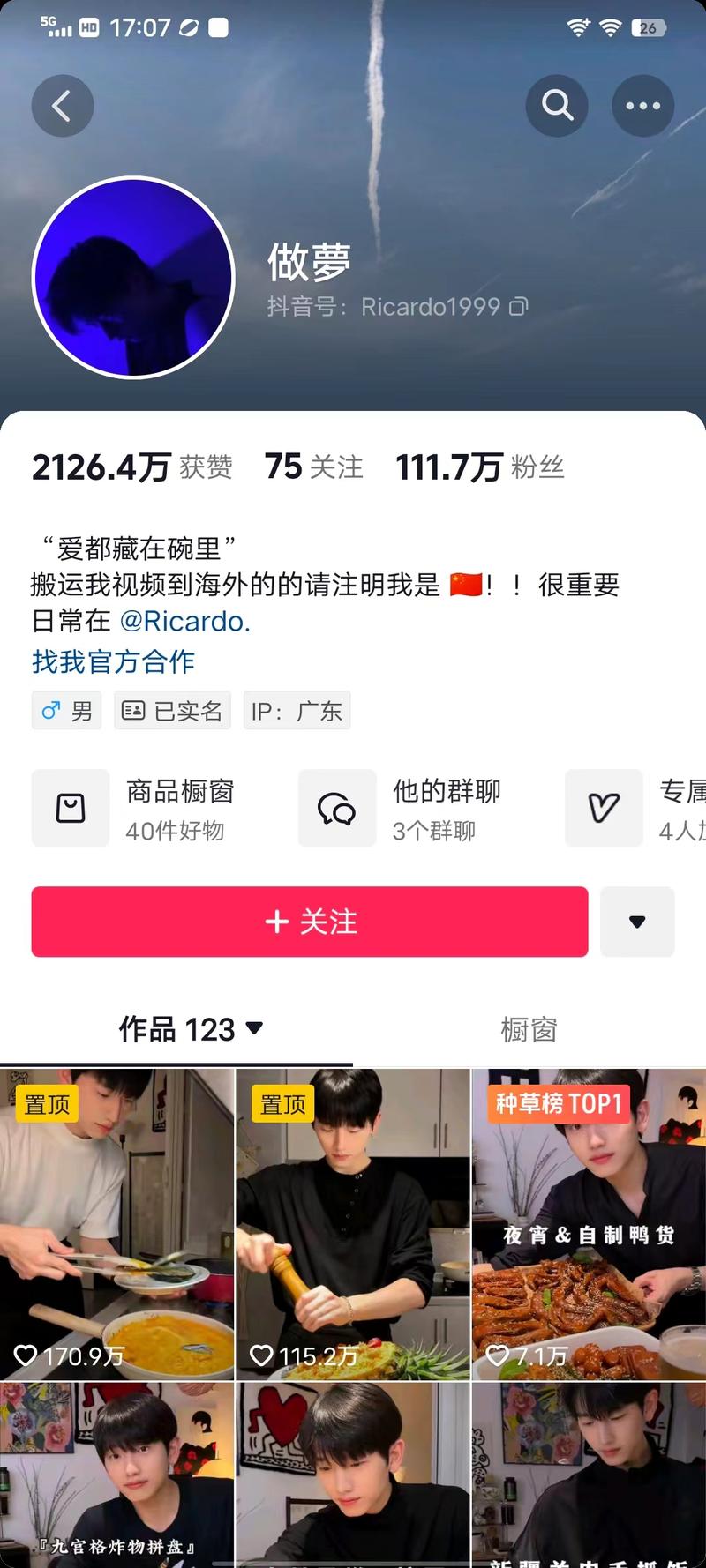Copy the Douyin ID Ricardo1999
The height and width of the screenshot is (1568, 706).
519,306
